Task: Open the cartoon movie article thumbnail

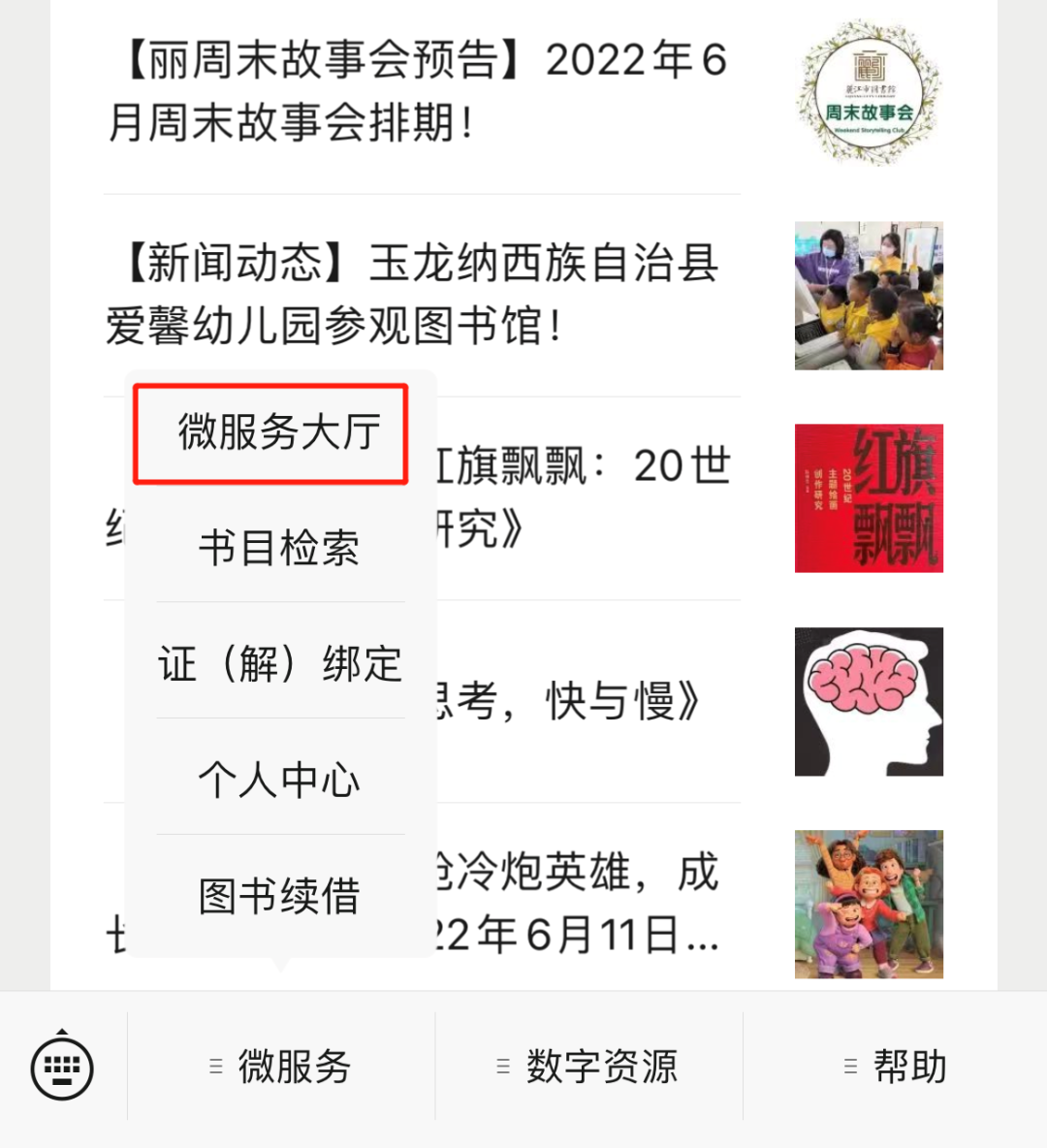Action: (x=869, y=904)
